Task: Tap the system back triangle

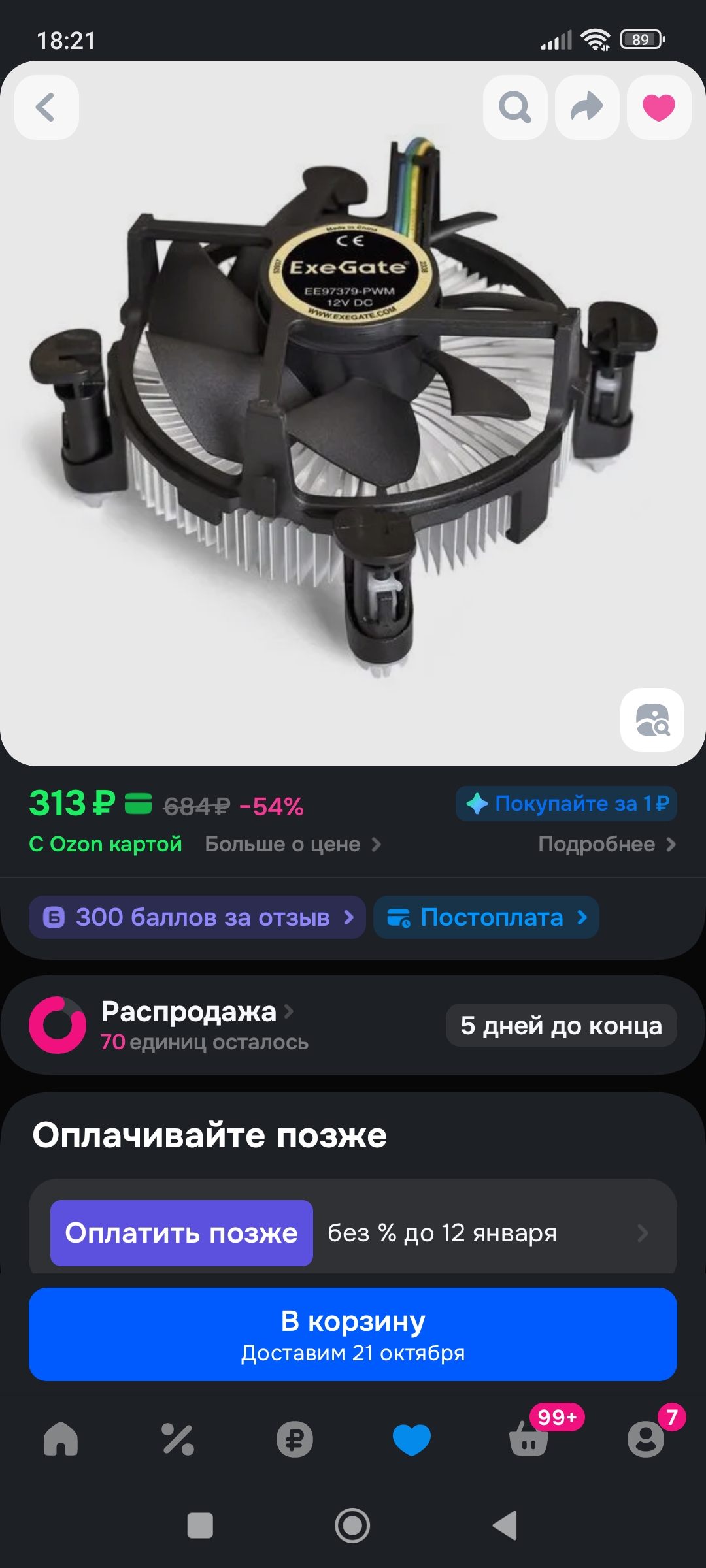Action: click(505, 1526)
